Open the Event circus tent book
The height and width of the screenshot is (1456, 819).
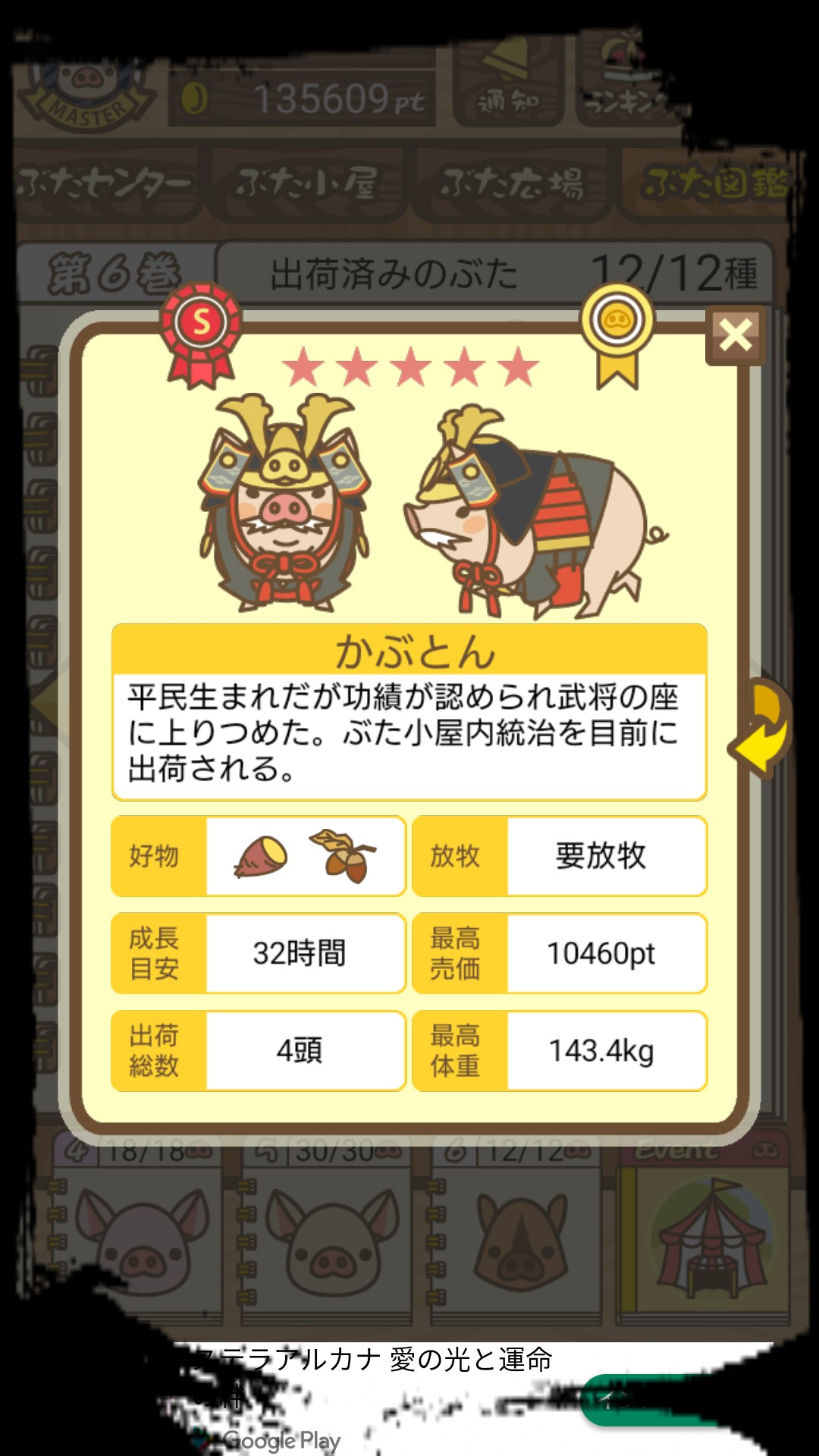707,1236
